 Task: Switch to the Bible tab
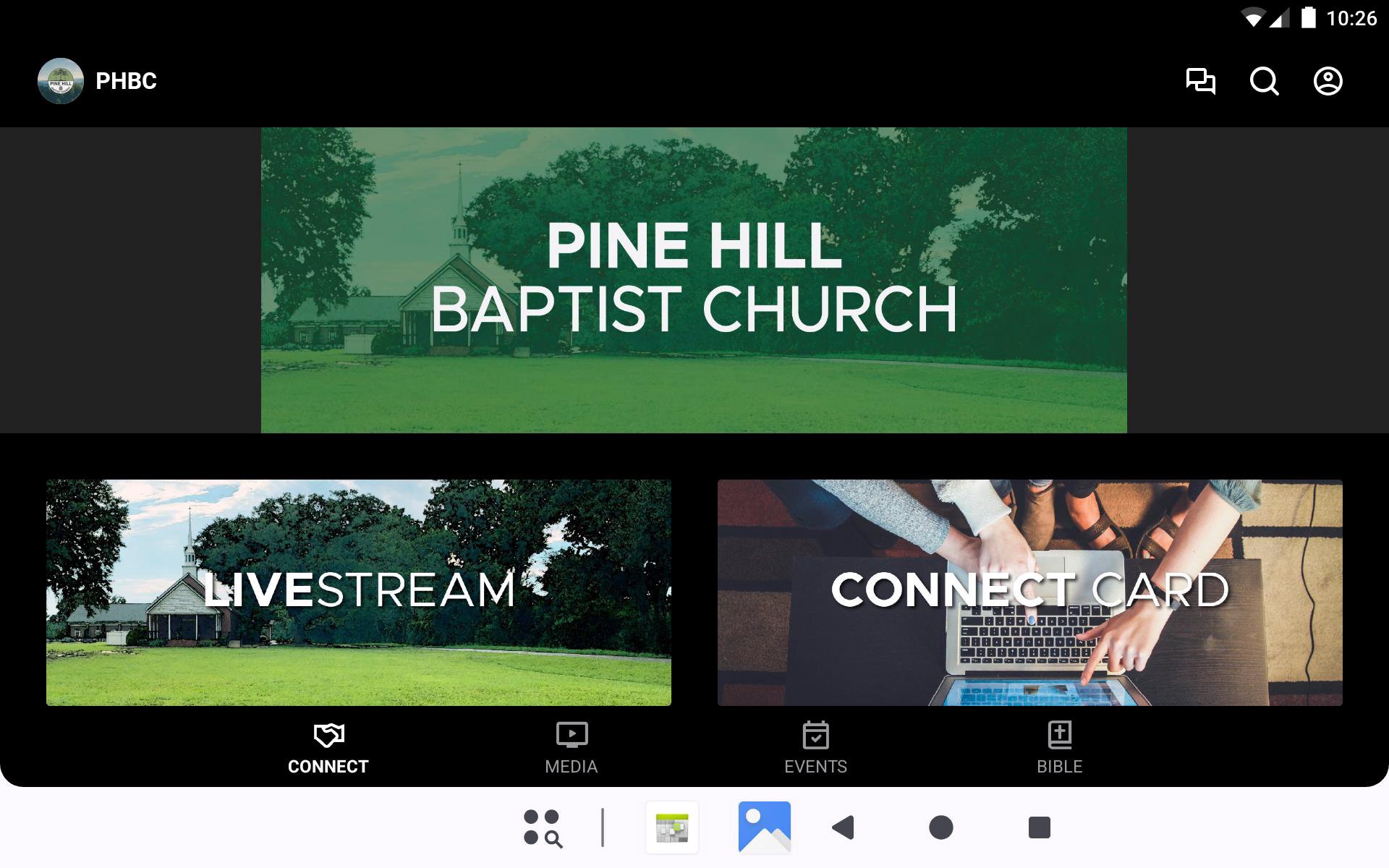(x=1059, y=749)
